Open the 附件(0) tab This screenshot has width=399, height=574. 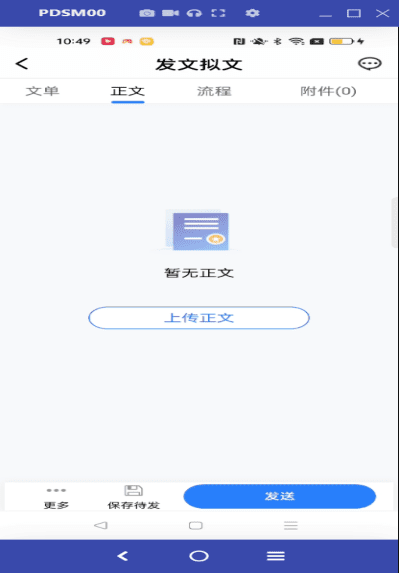[328, 91]
